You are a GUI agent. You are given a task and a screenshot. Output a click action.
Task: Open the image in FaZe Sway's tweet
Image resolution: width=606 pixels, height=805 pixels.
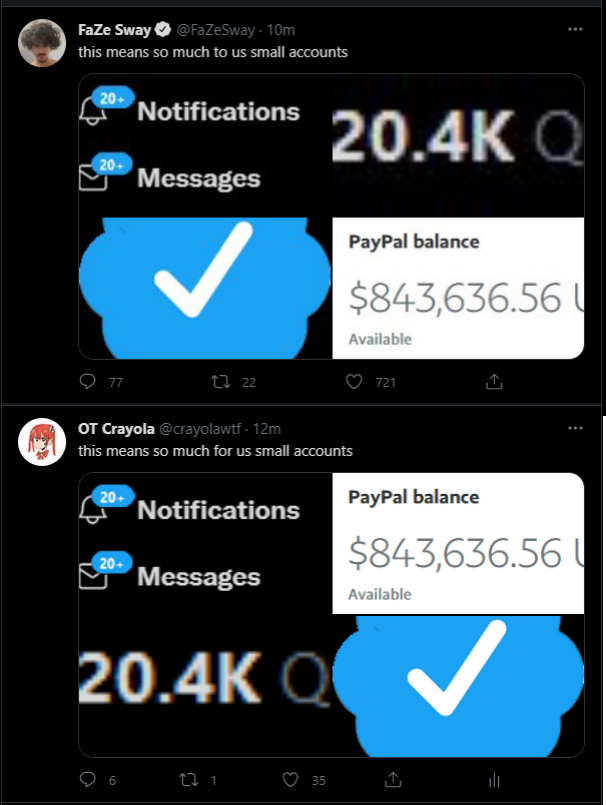(331, 216)
